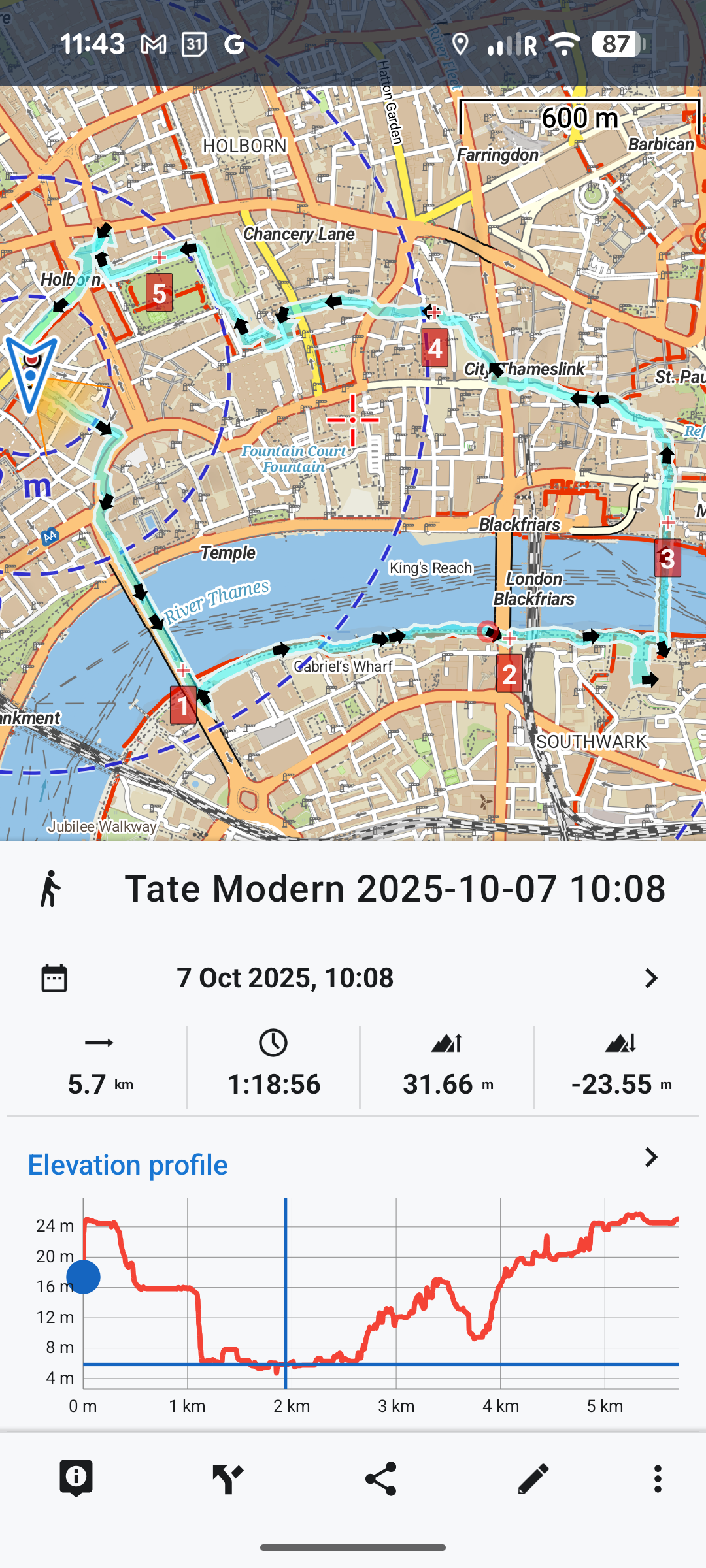Open the 7 Oct 2025, 10:08 date row
This screenshot has width=706, height=1568.
[353, 978]
